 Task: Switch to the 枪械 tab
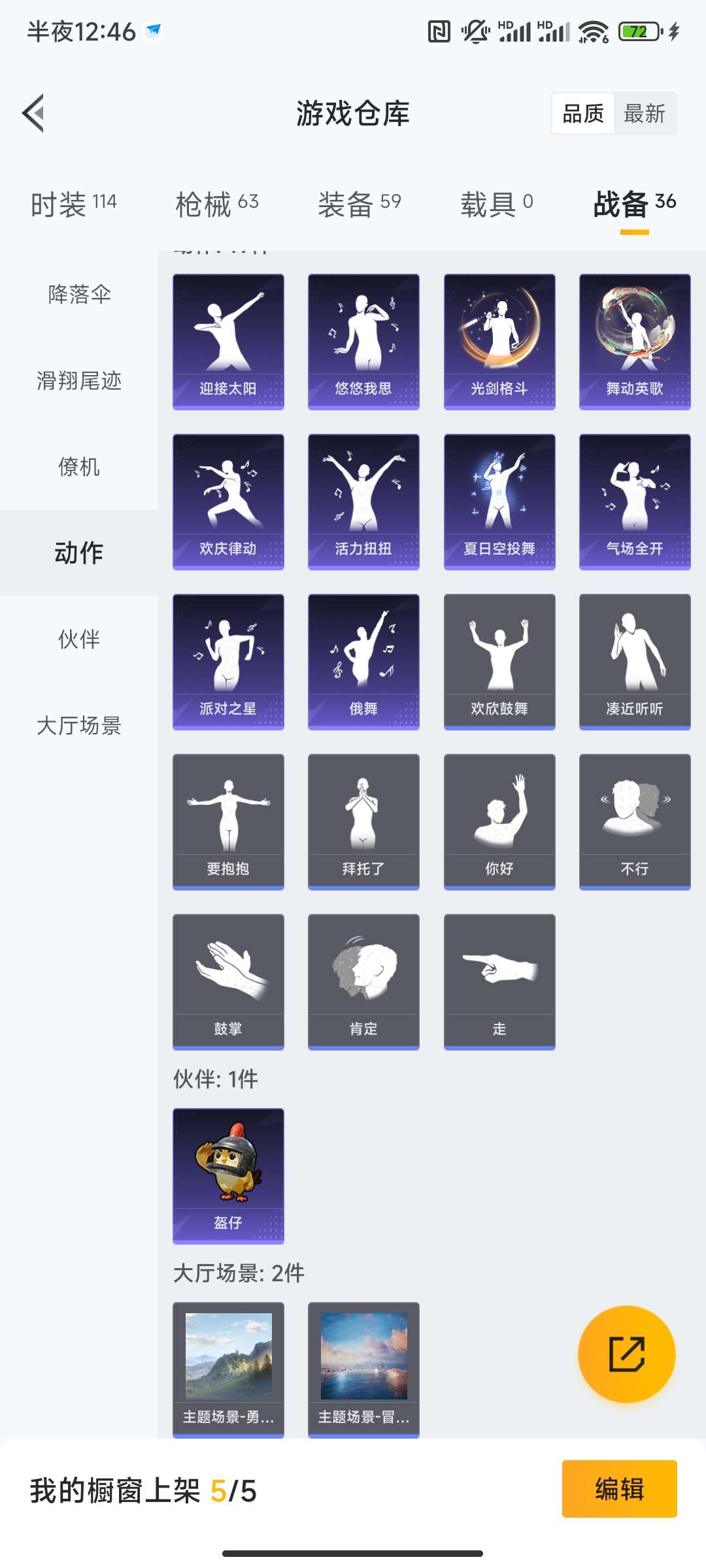217,204
